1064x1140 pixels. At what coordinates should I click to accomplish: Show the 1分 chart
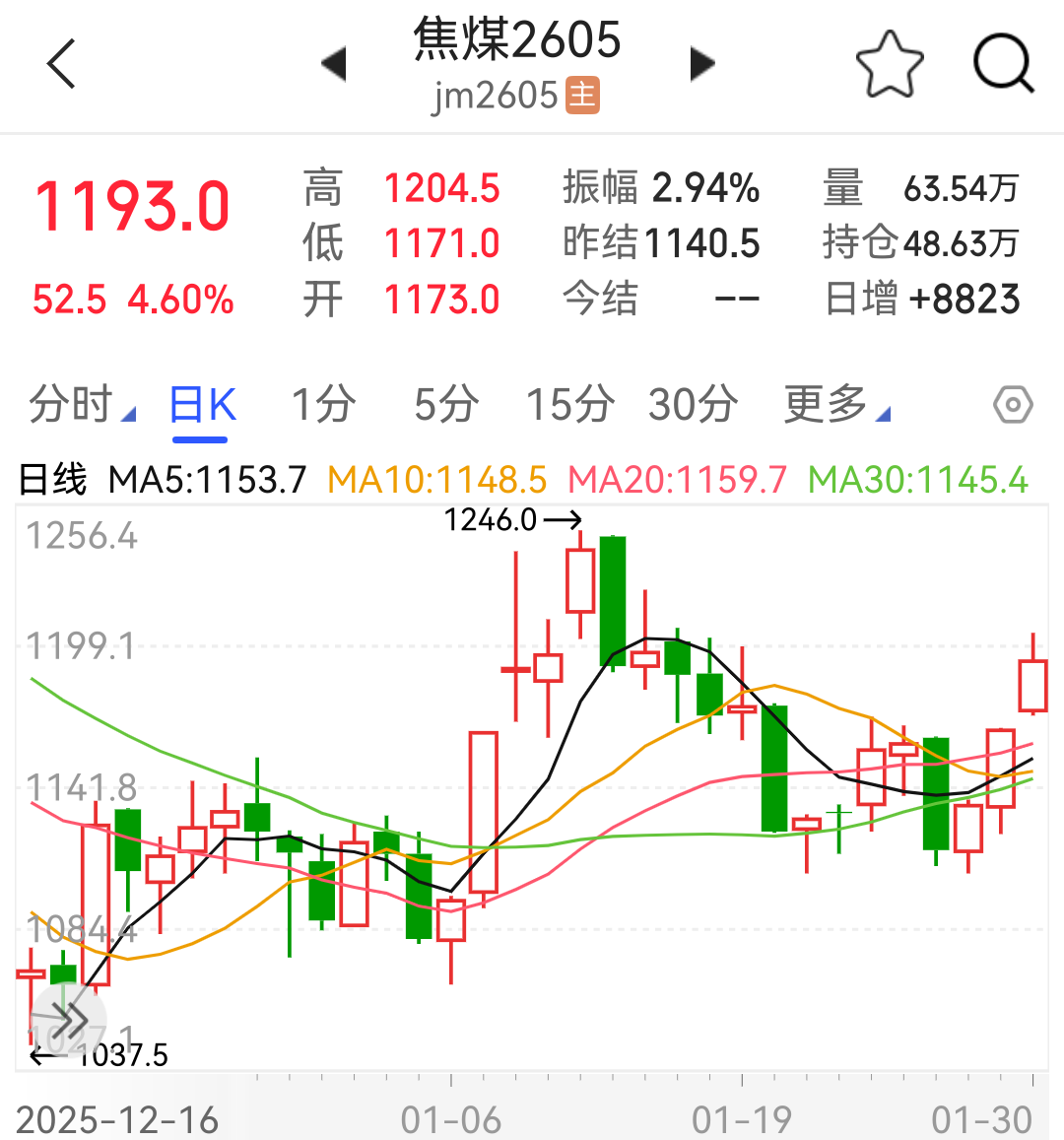coord(323,405)
